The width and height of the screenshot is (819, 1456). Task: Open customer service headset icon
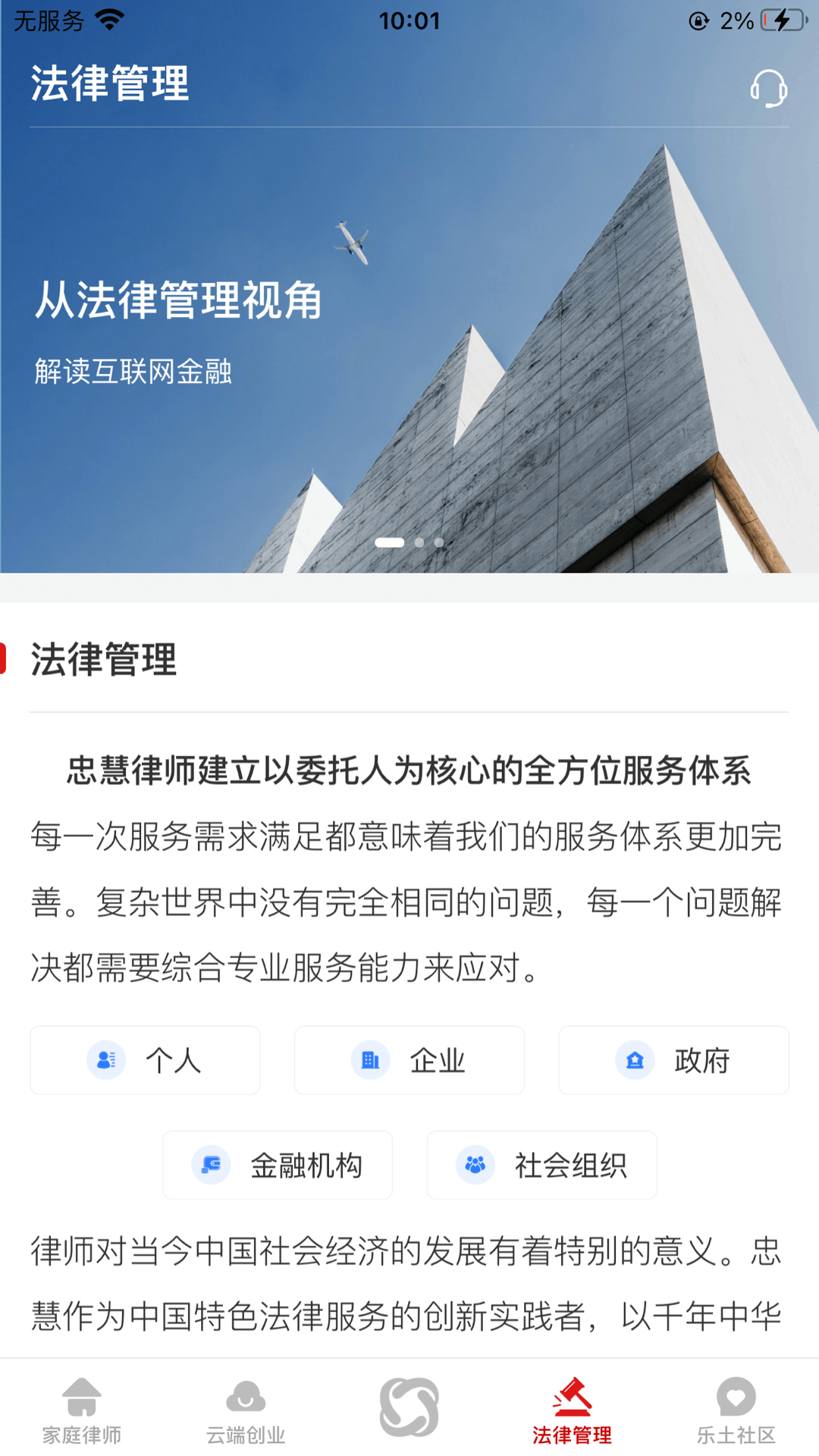[x=769, y=89]
